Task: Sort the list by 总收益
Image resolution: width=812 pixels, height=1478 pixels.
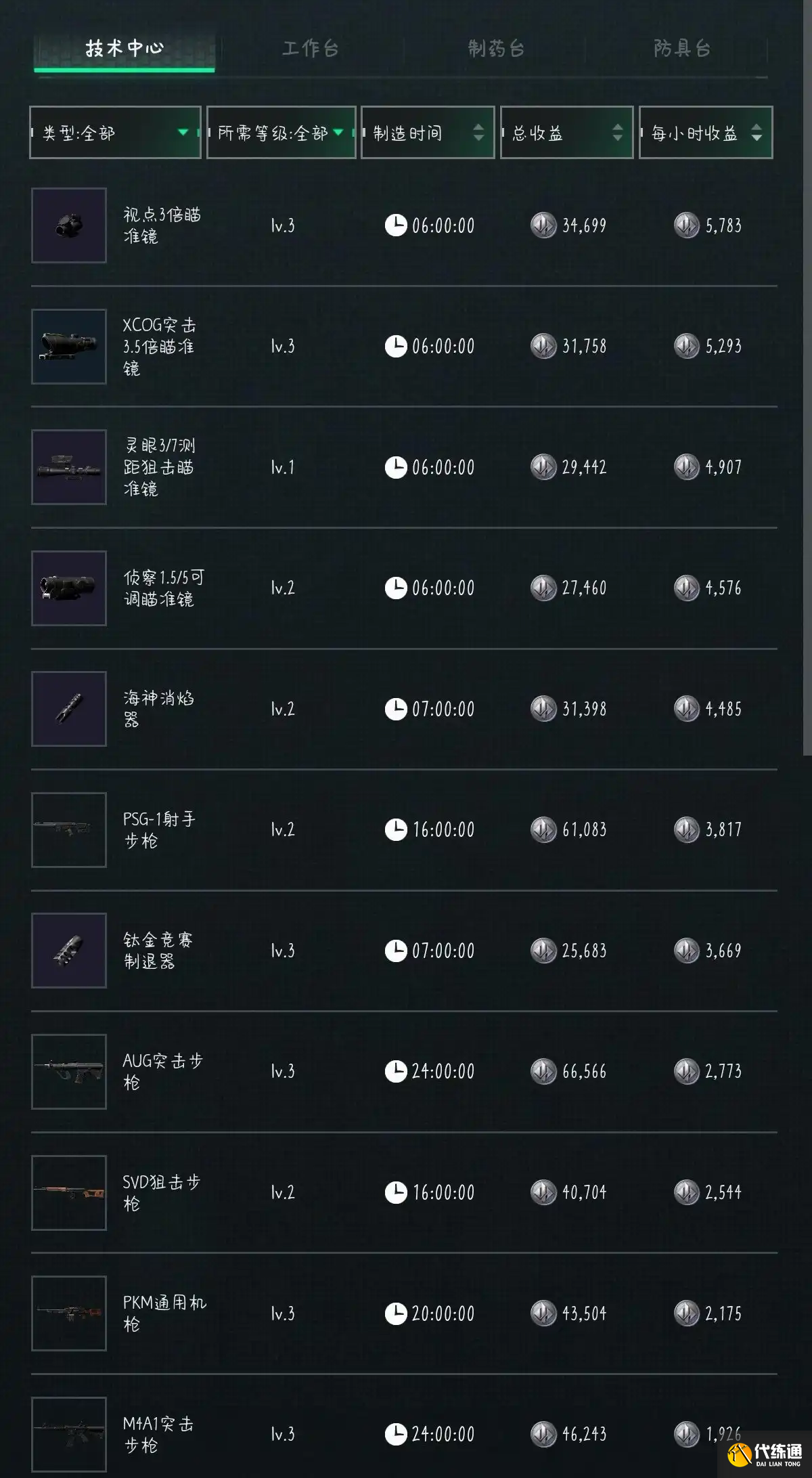Action: click(567, 133)
